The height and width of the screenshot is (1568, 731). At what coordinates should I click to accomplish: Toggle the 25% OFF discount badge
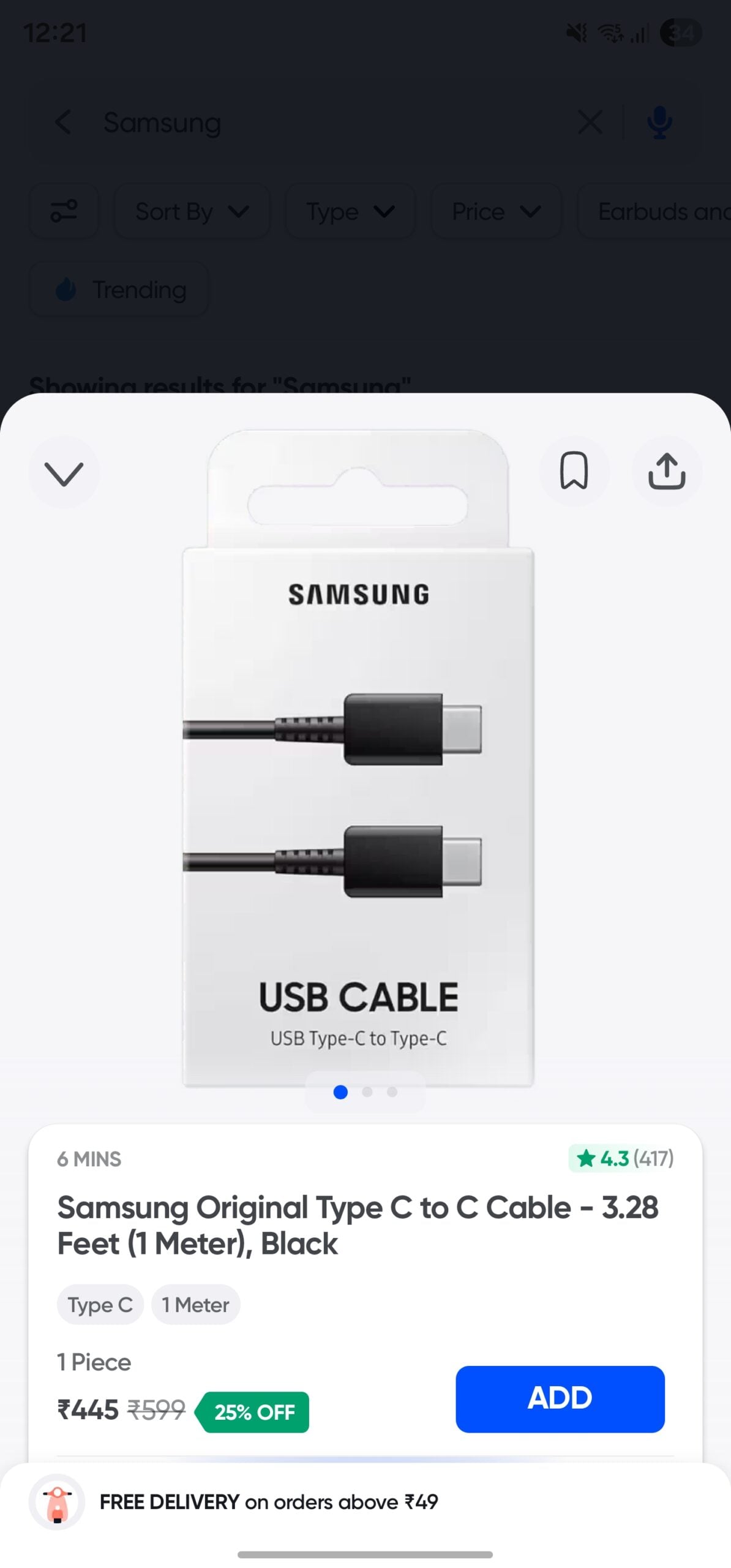253,1412
